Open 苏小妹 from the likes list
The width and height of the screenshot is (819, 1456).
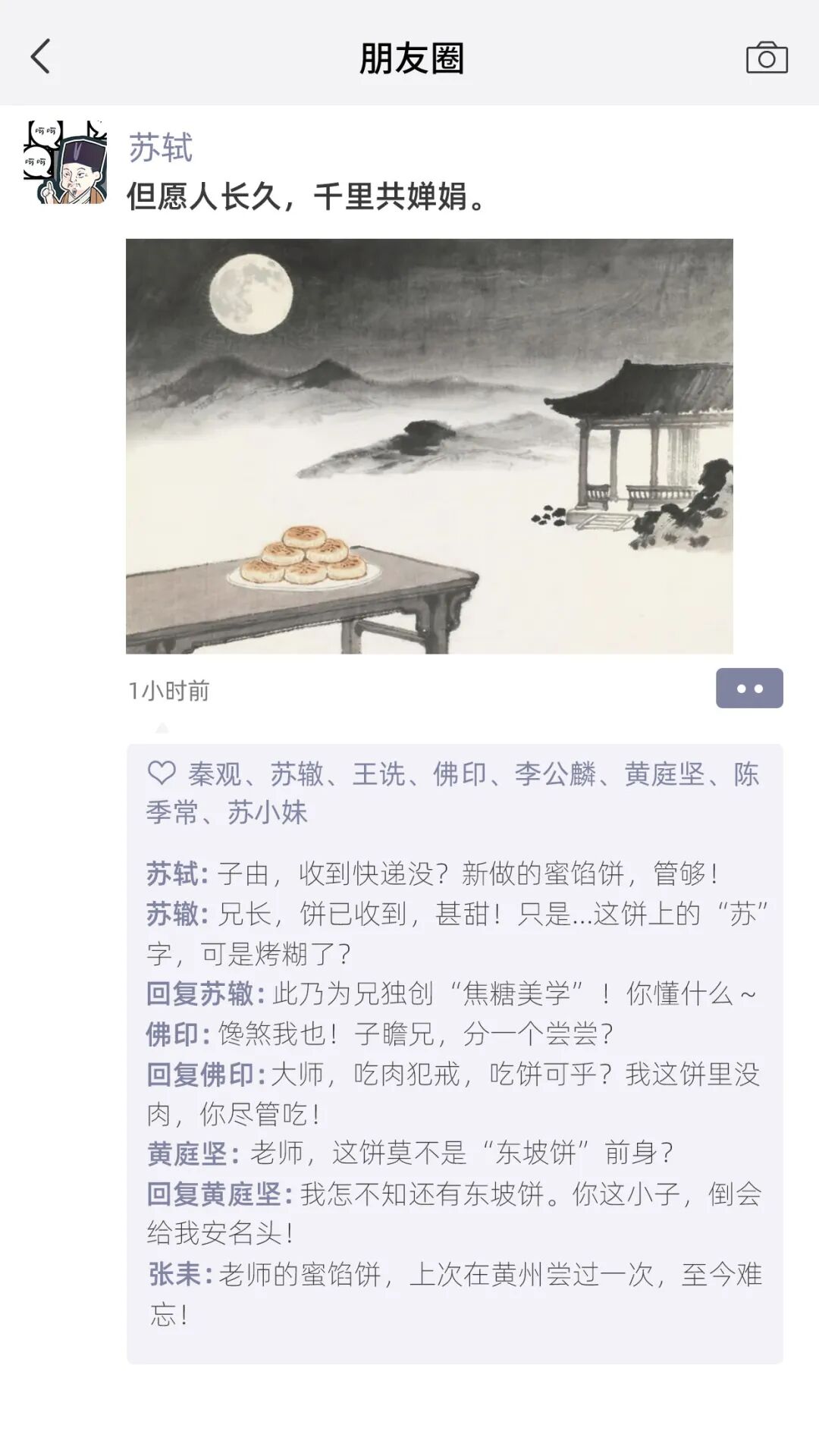268,813
